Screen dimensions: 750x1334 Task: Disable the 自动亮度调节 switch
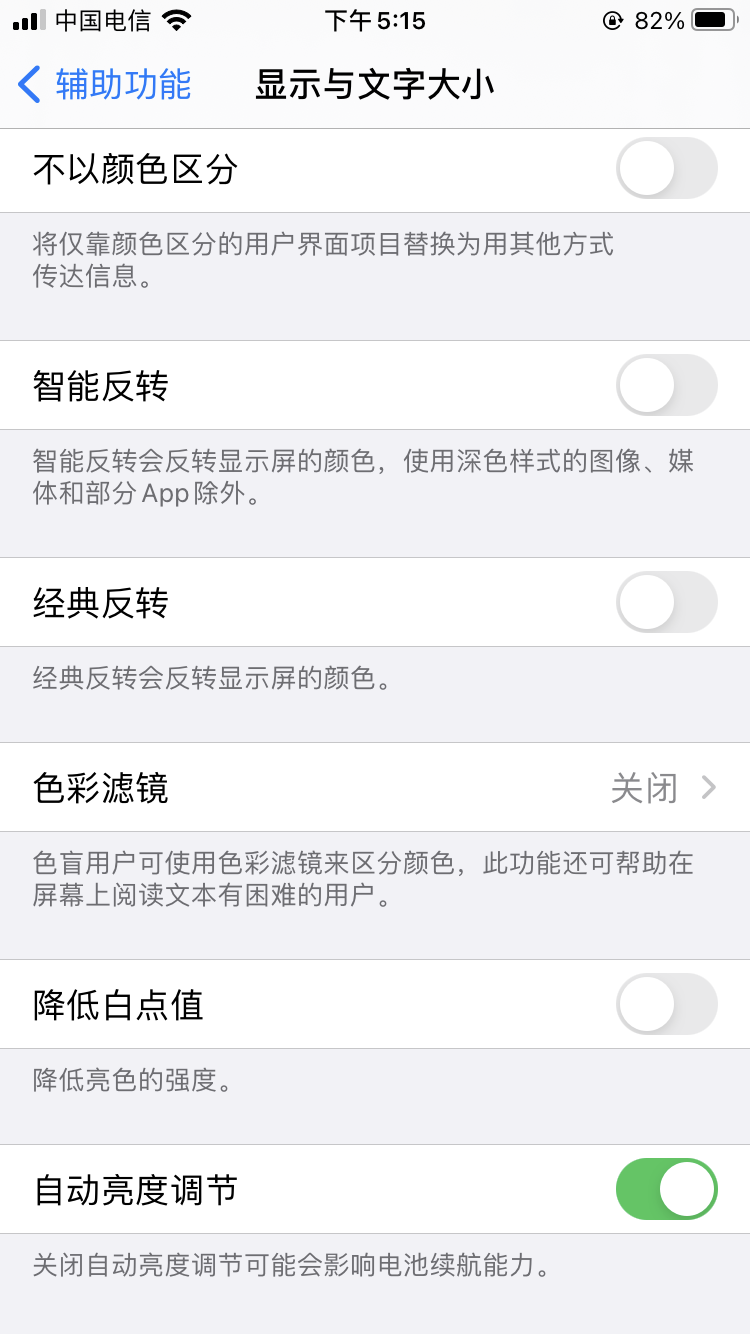[x=666, y=1190]
